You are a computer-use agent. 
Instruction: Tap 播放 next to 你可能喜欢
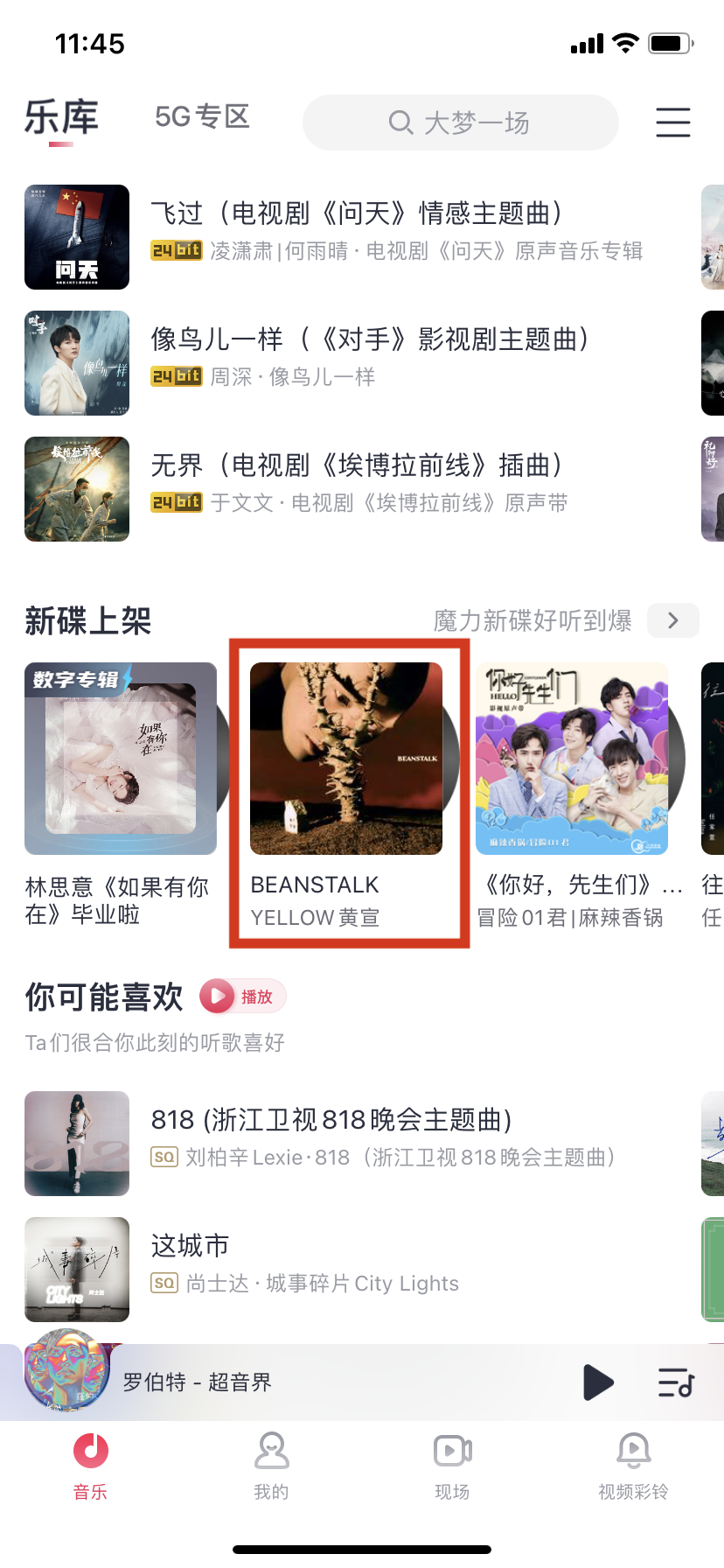pyautogui.click(x=242, y=996)
